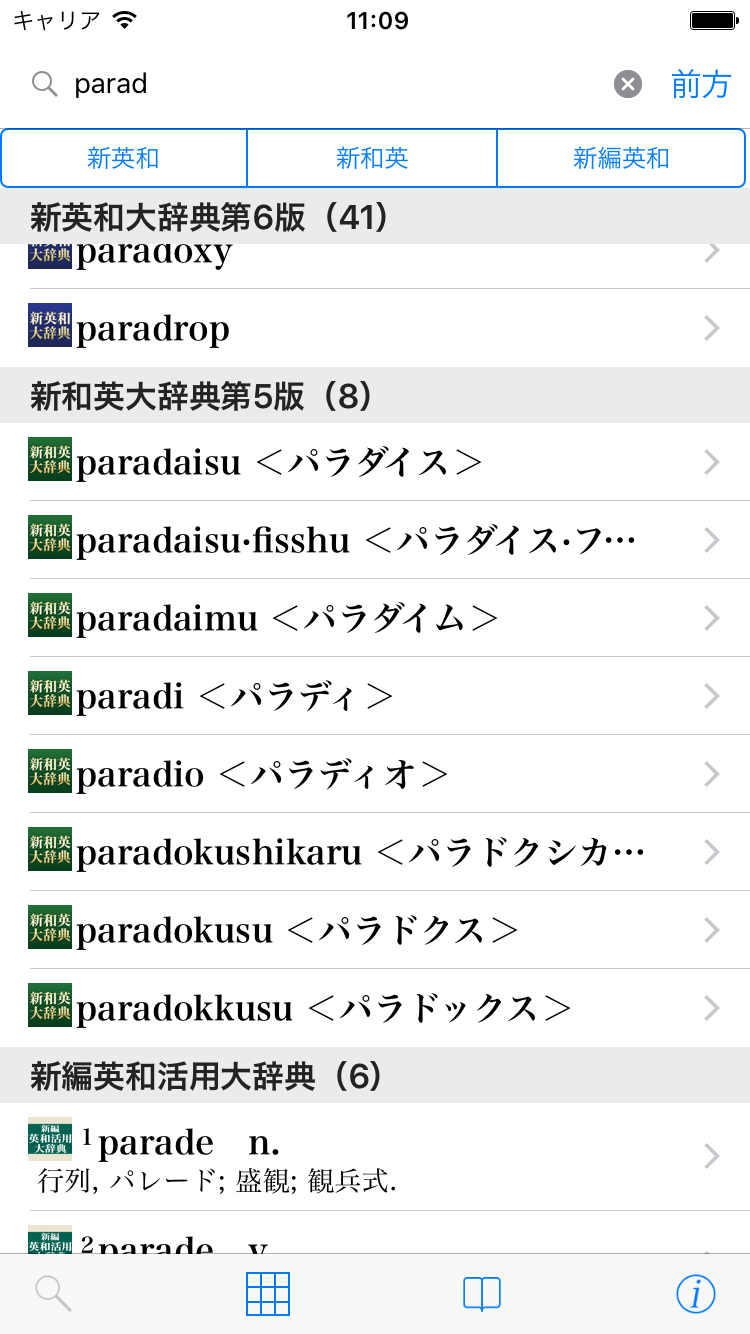The image size is (750, 1334).
Task: Open the book reading tab
Action: tap(482, 1294)
